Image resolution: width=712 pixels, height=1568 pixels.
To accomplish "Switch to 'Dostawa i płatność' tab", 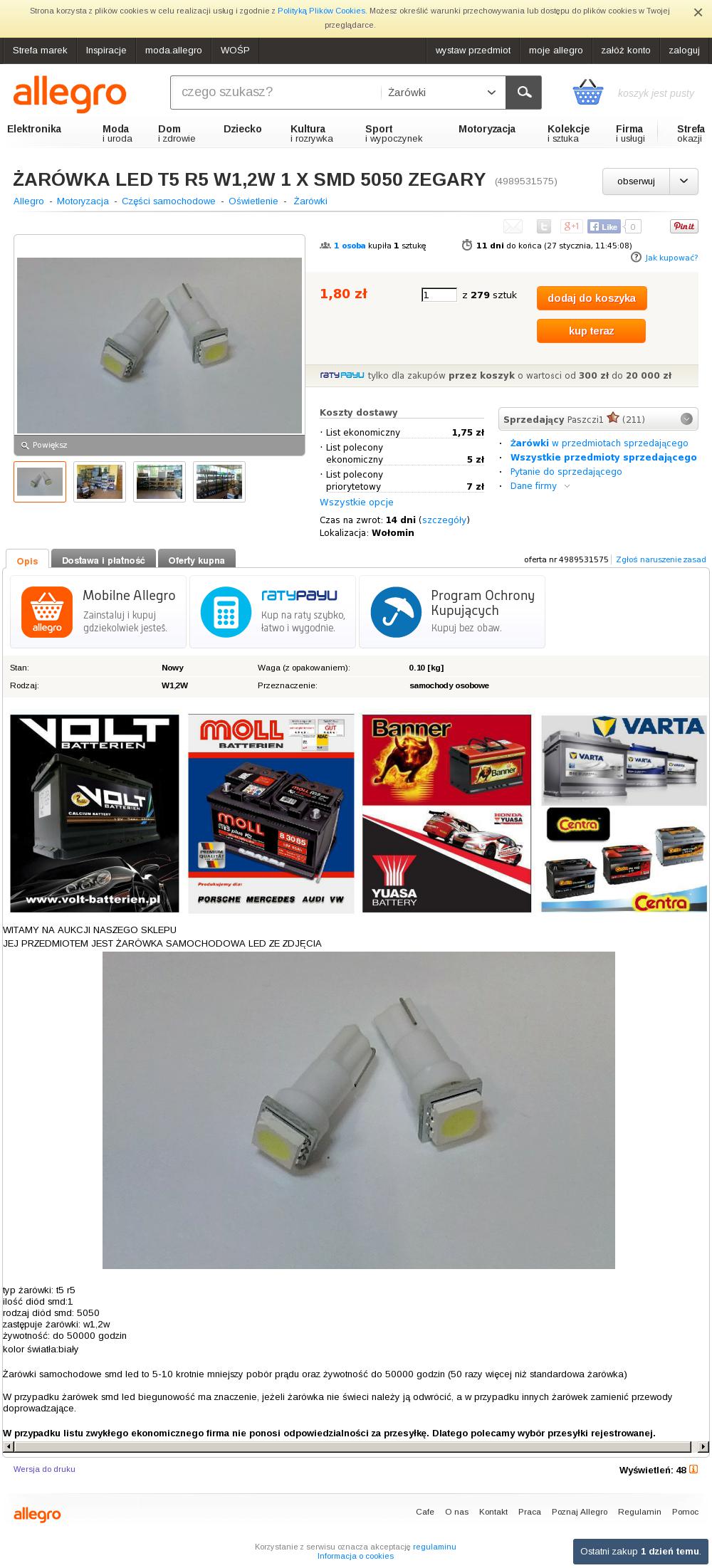I will click(103, 560).
